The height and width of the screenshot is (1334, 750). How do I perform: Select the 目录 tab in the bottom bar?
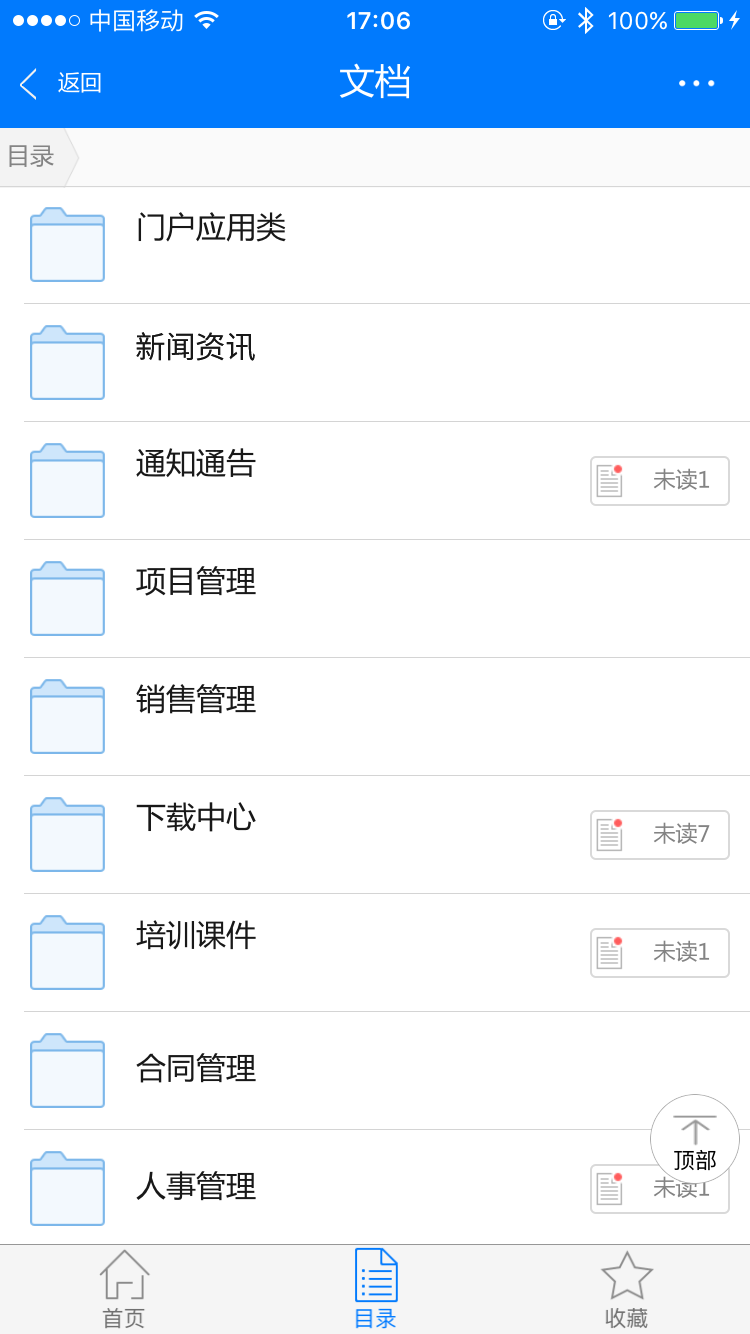click(376, 1290)
